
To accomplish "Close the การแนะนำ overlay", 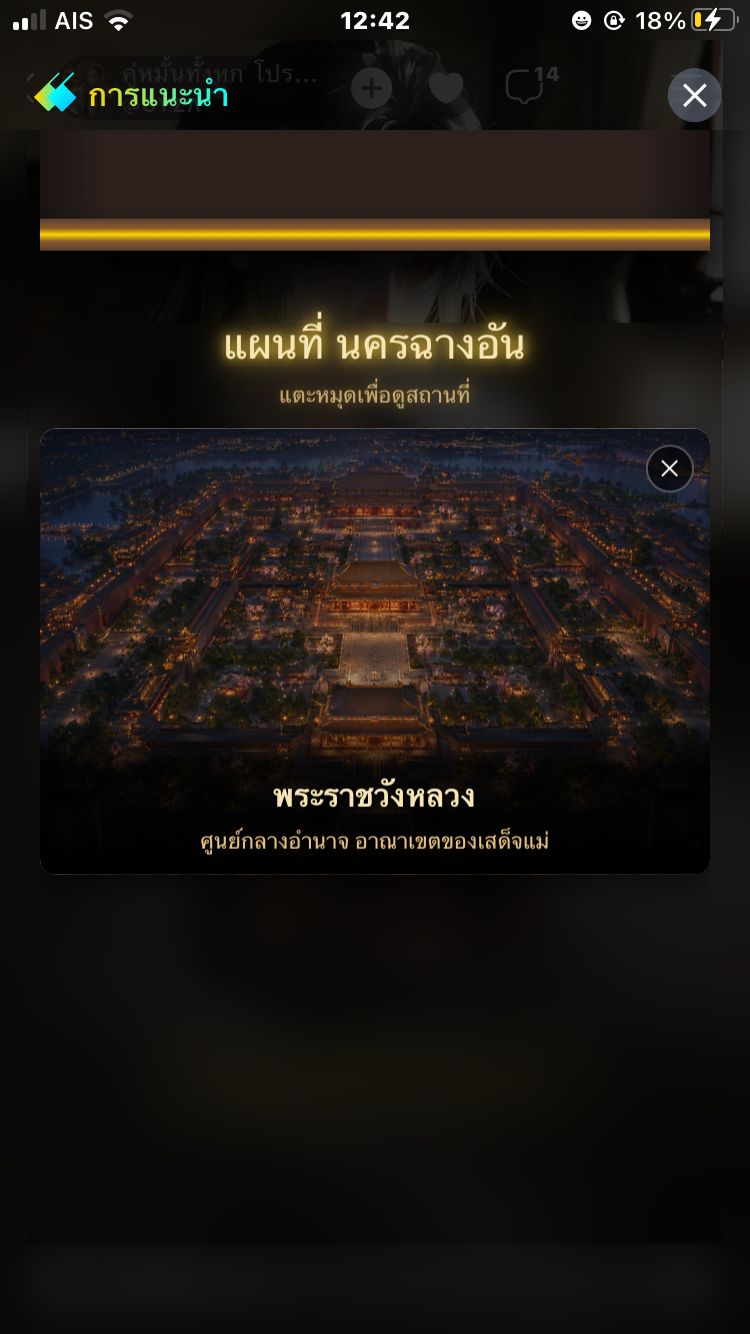I will tap(694, 95).
